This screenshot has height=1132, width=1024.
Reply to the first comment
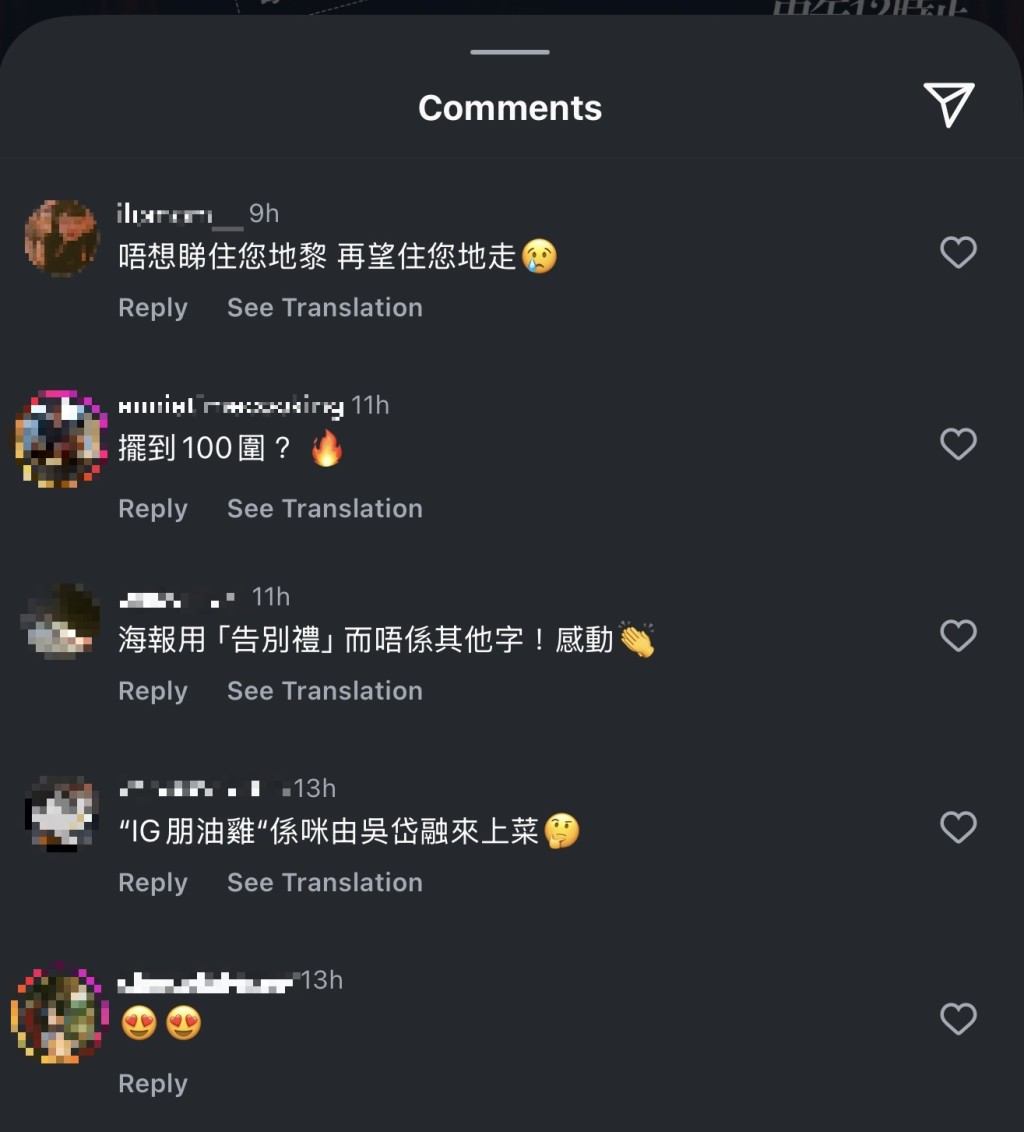coord(152,308)
